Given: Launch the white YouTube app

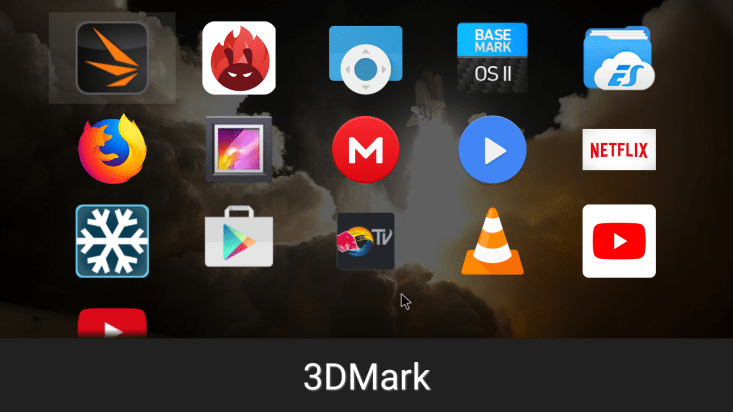Looking at the screenshot, I should 619,241.
